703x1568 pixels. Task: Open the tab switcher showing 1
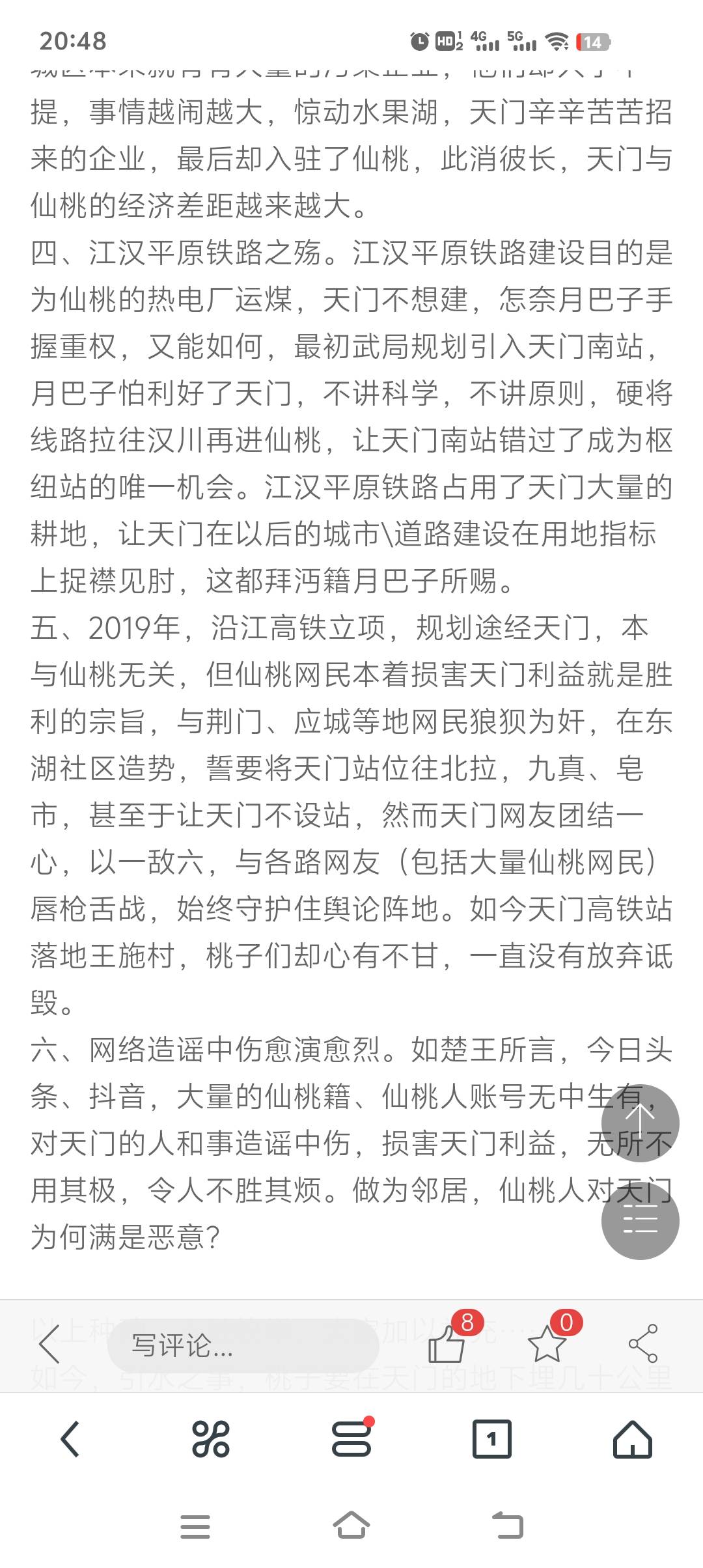(x=491, y=1439)
